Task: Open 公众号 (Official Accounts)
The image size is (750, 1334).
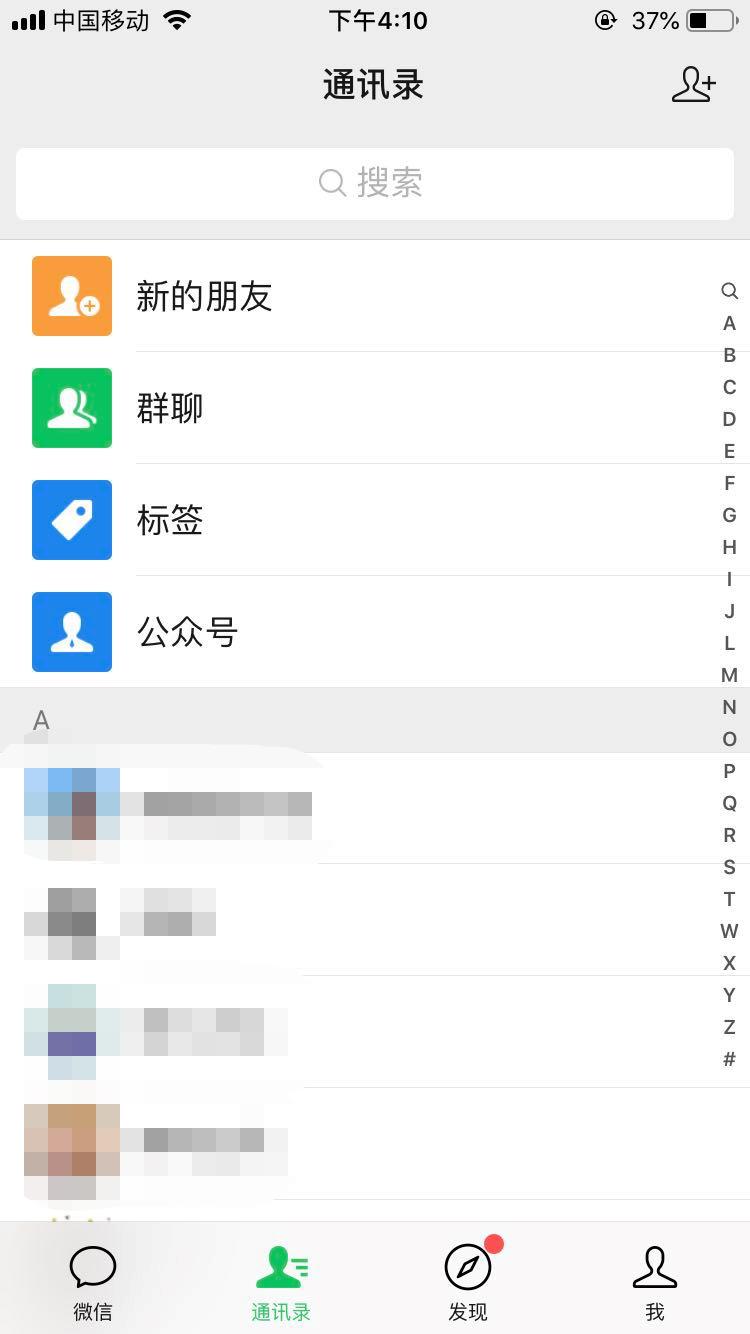Action: tap(186, 632)
